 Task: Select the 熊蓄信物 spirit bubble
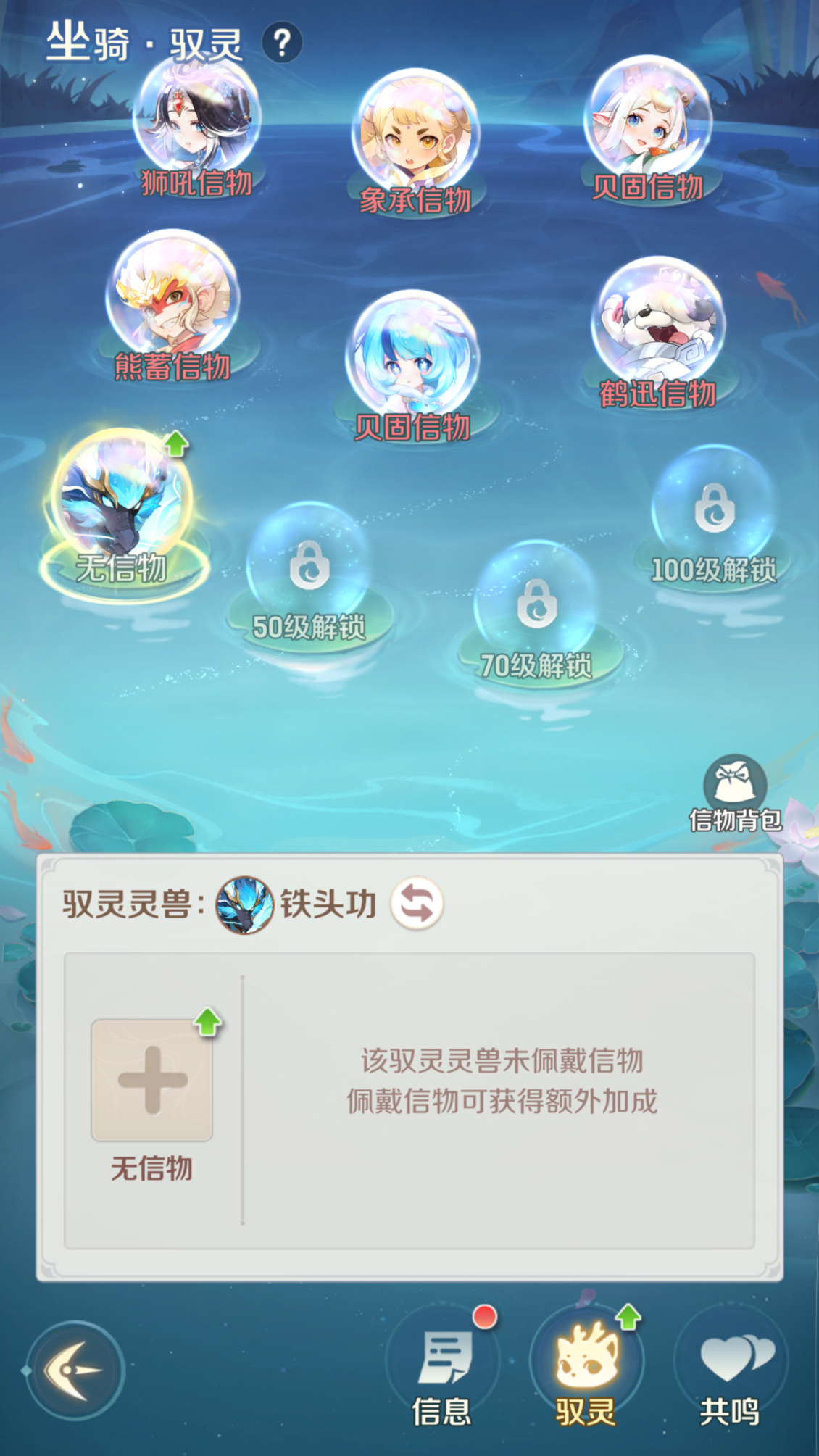point(172,296)
